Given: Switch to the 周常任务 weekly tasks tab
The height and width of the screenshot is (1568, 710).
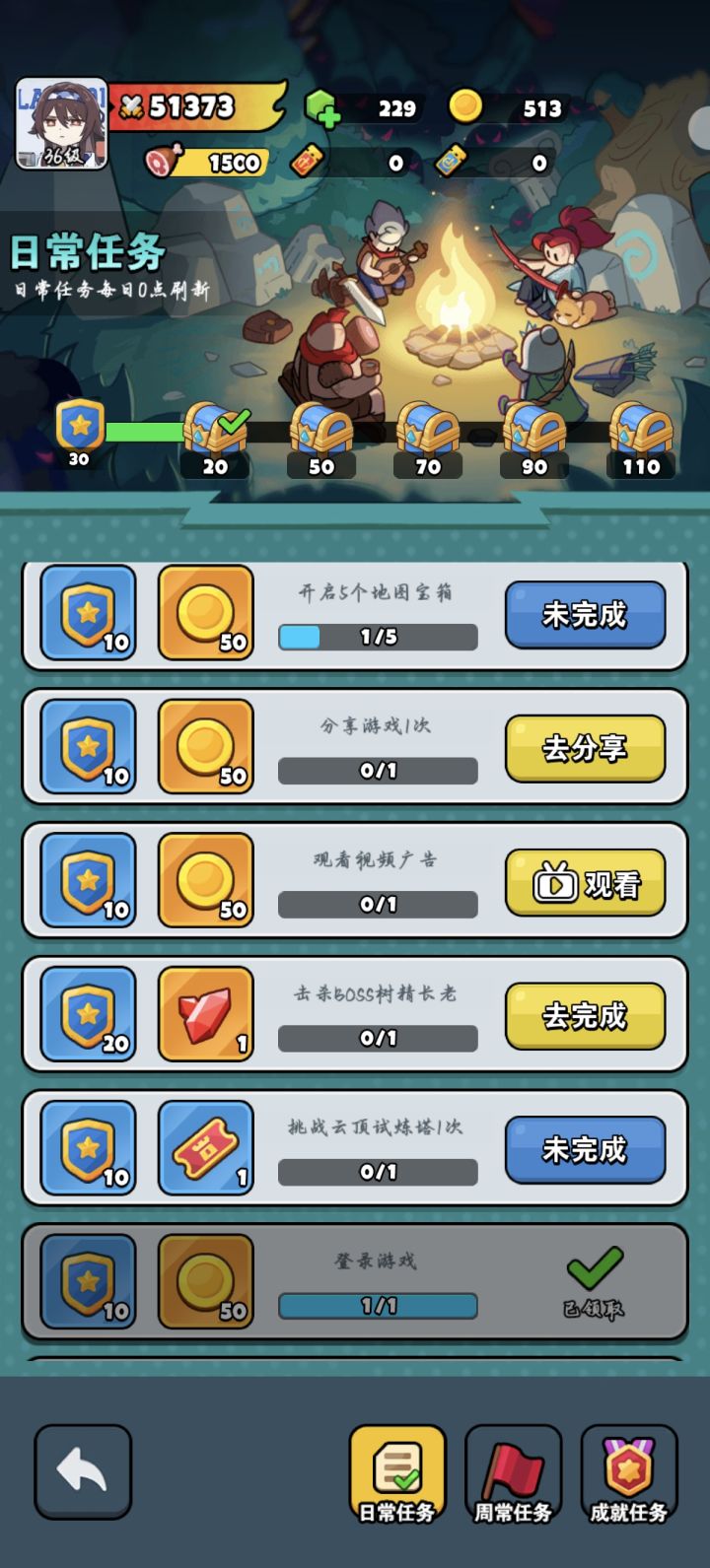Looking at the screenshot, I should point(513,1475).
